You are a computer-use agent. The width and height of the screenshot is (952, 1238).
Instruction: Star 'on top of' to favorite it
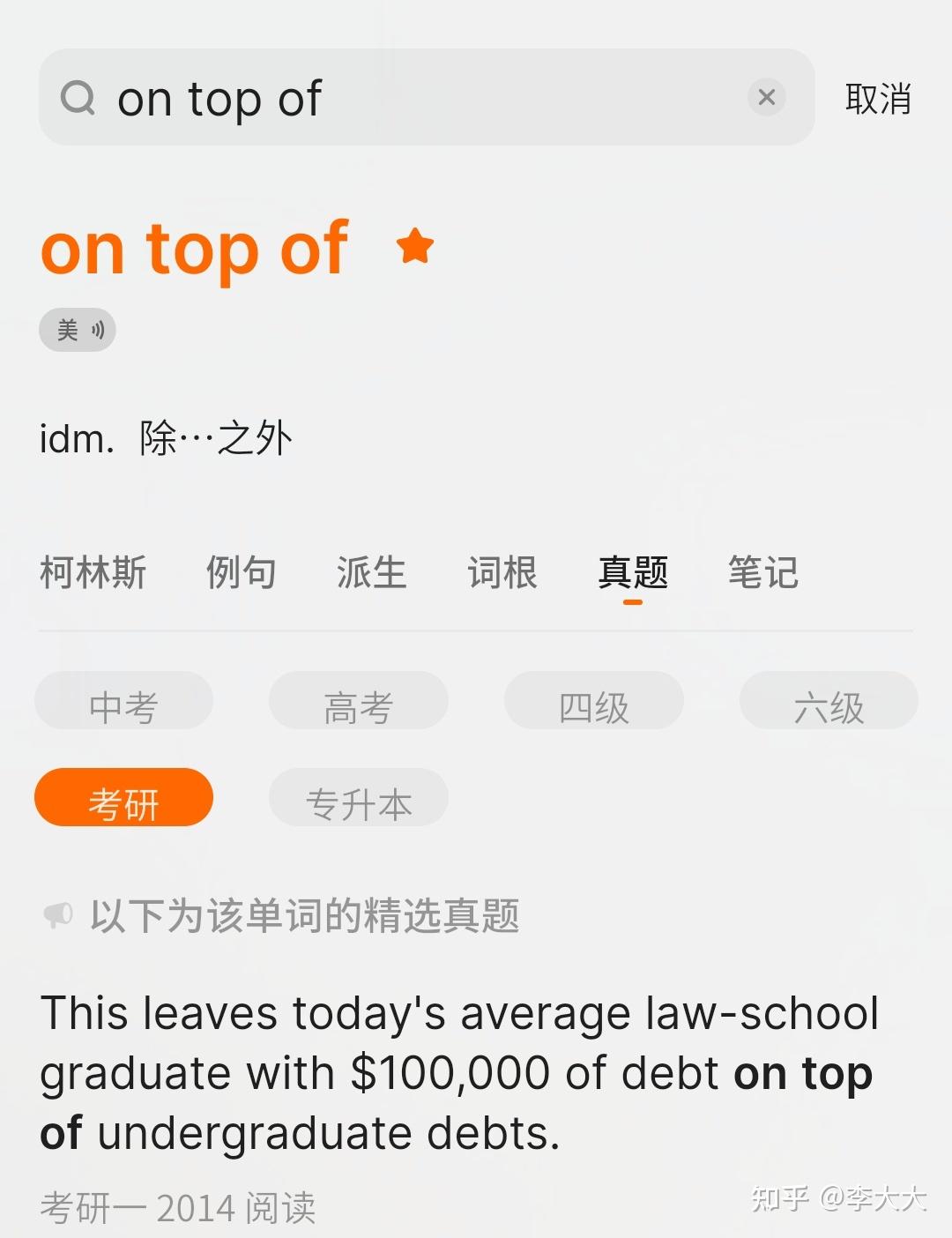[415, 248]
